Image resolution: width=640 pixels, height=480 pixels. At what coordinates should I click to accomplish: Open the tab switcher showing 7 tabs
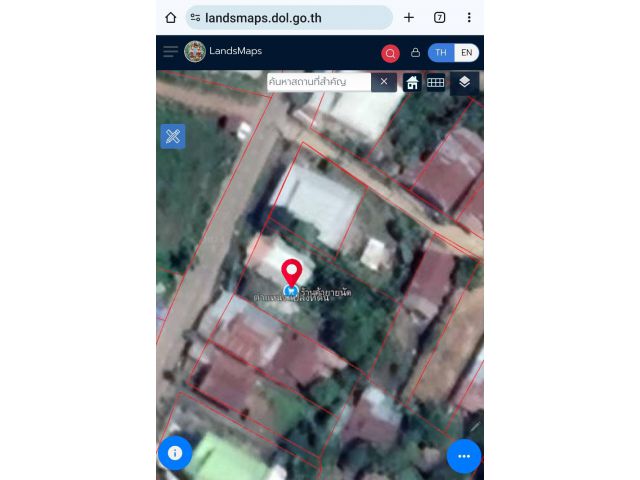click(439, 17)
